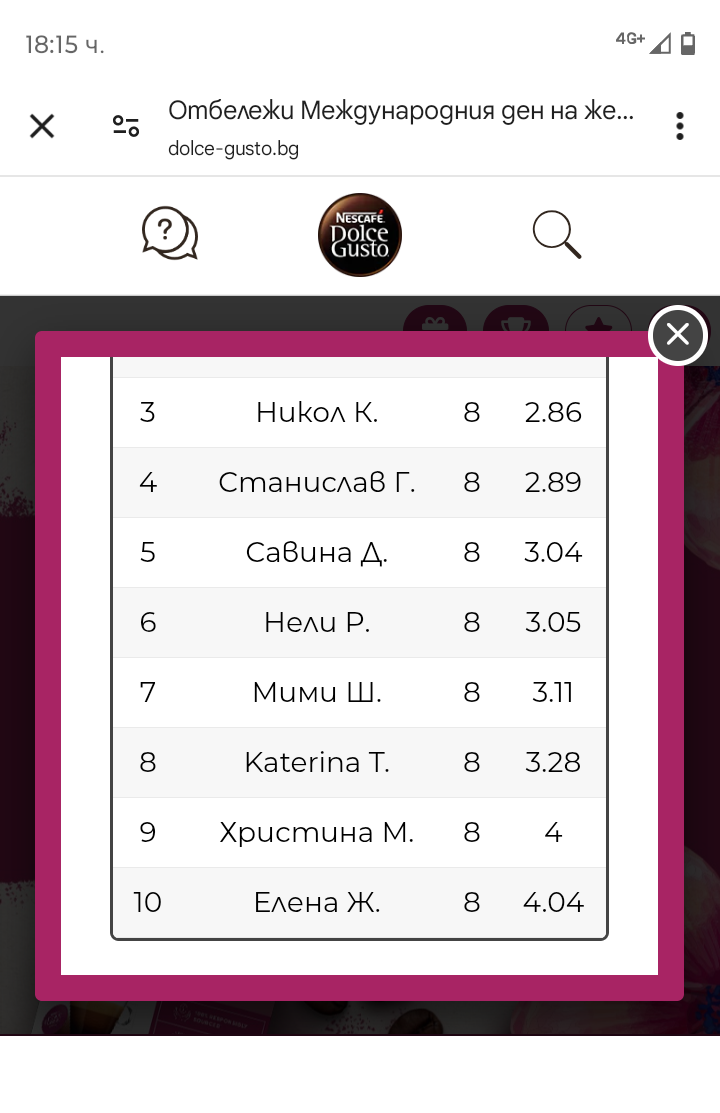The width and height of the screenshot is (720, 1113).
Task: Open the help chat bubble icon
Action: 169,234
